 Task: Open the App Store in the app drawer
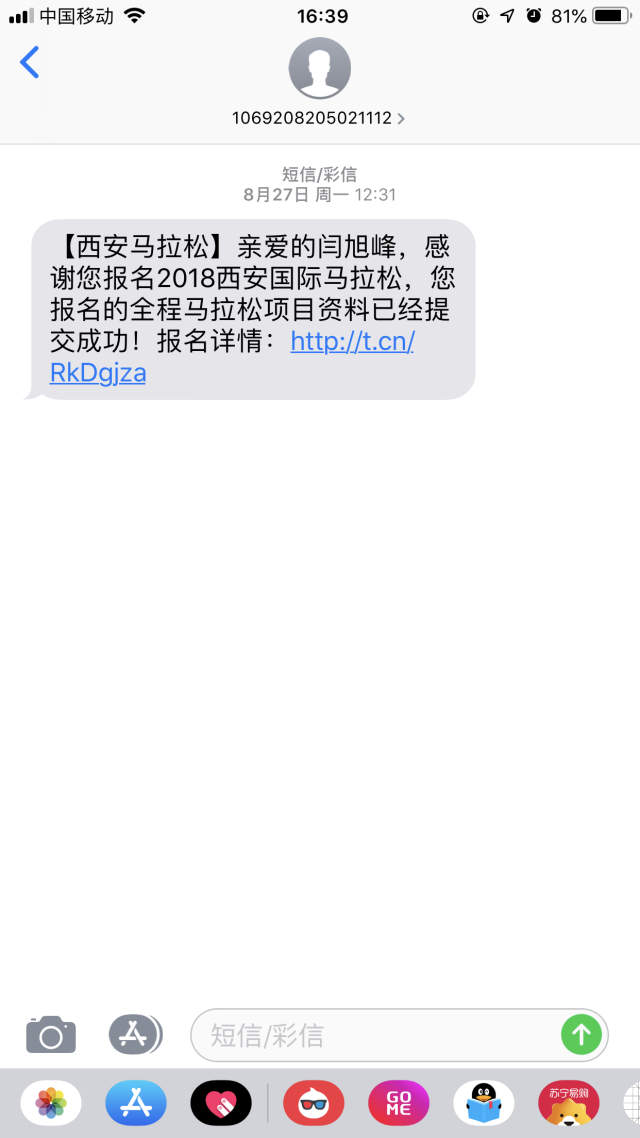[x=136, y=1103]
